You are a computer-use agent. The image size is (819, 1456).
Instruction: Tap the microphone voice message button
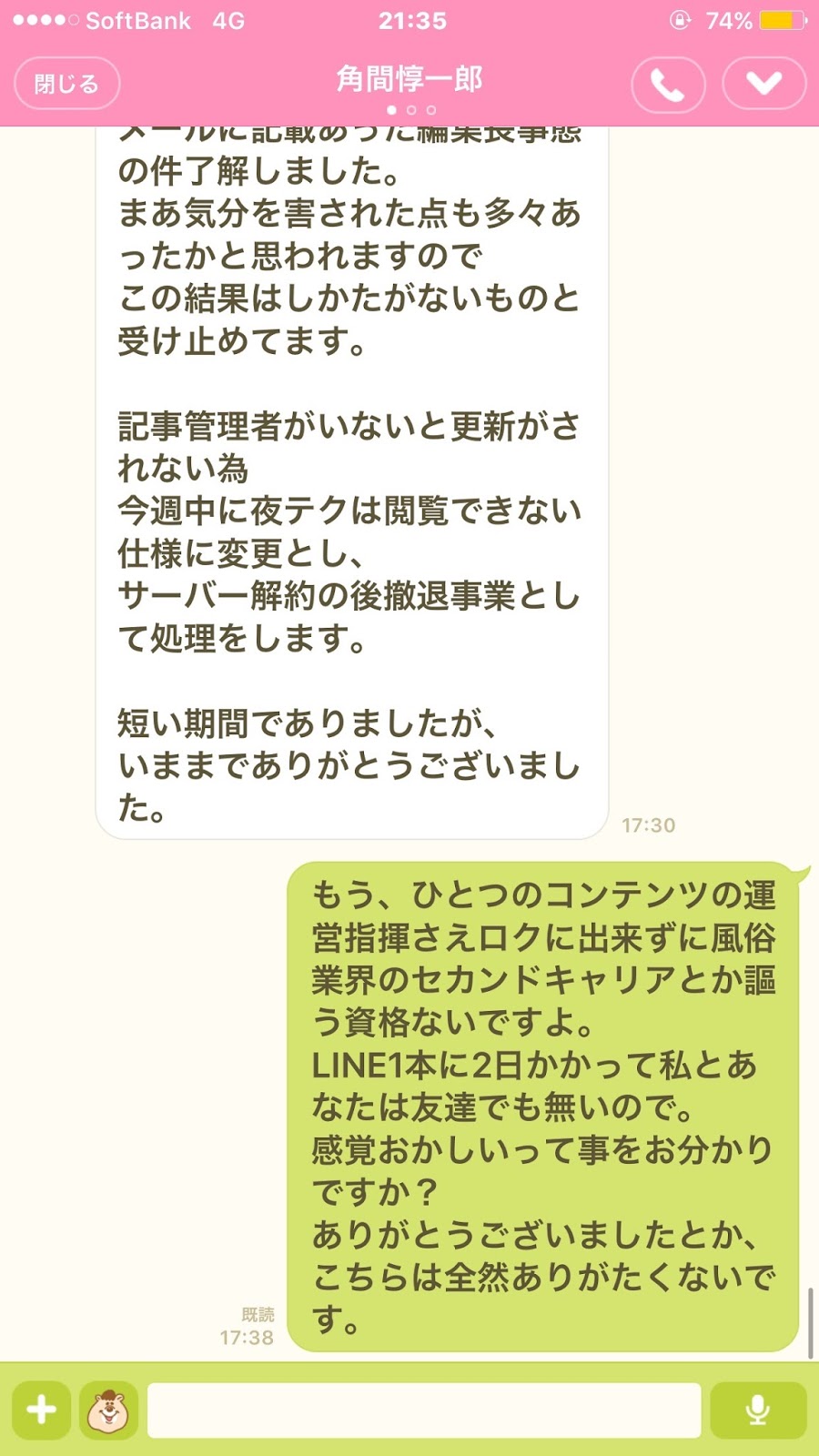click(x=757, y=1410)
